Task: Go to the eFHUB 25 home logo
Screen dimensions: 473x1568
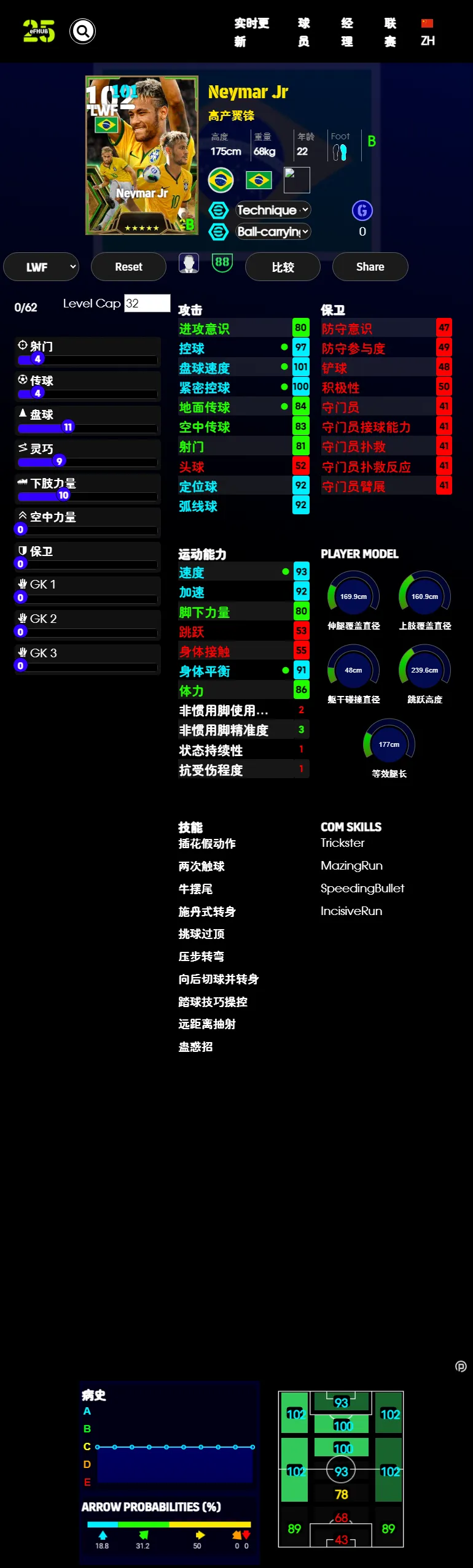Action: (39, 31)
